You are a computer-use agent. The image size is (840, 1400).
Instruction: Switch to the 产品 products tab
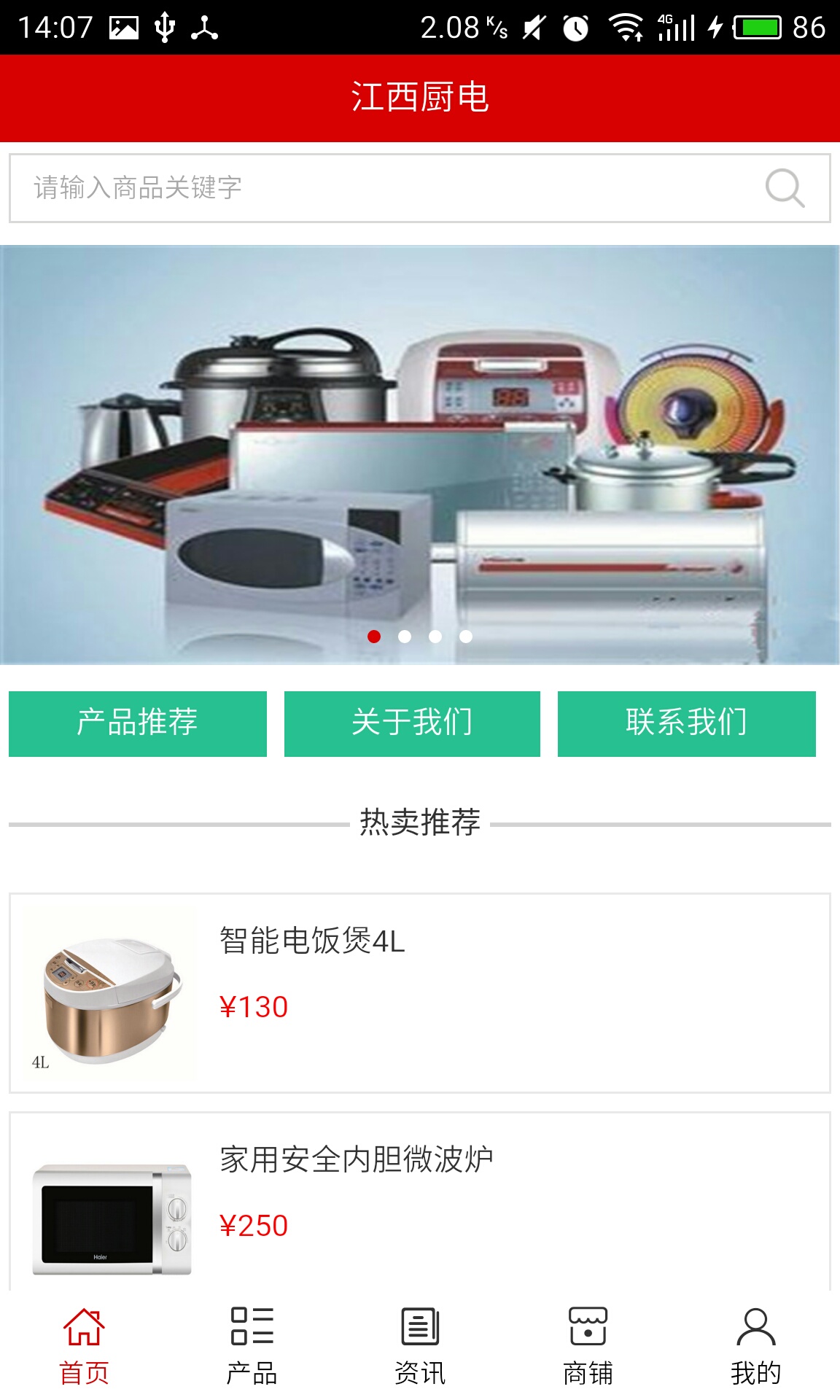point(252,1346)
